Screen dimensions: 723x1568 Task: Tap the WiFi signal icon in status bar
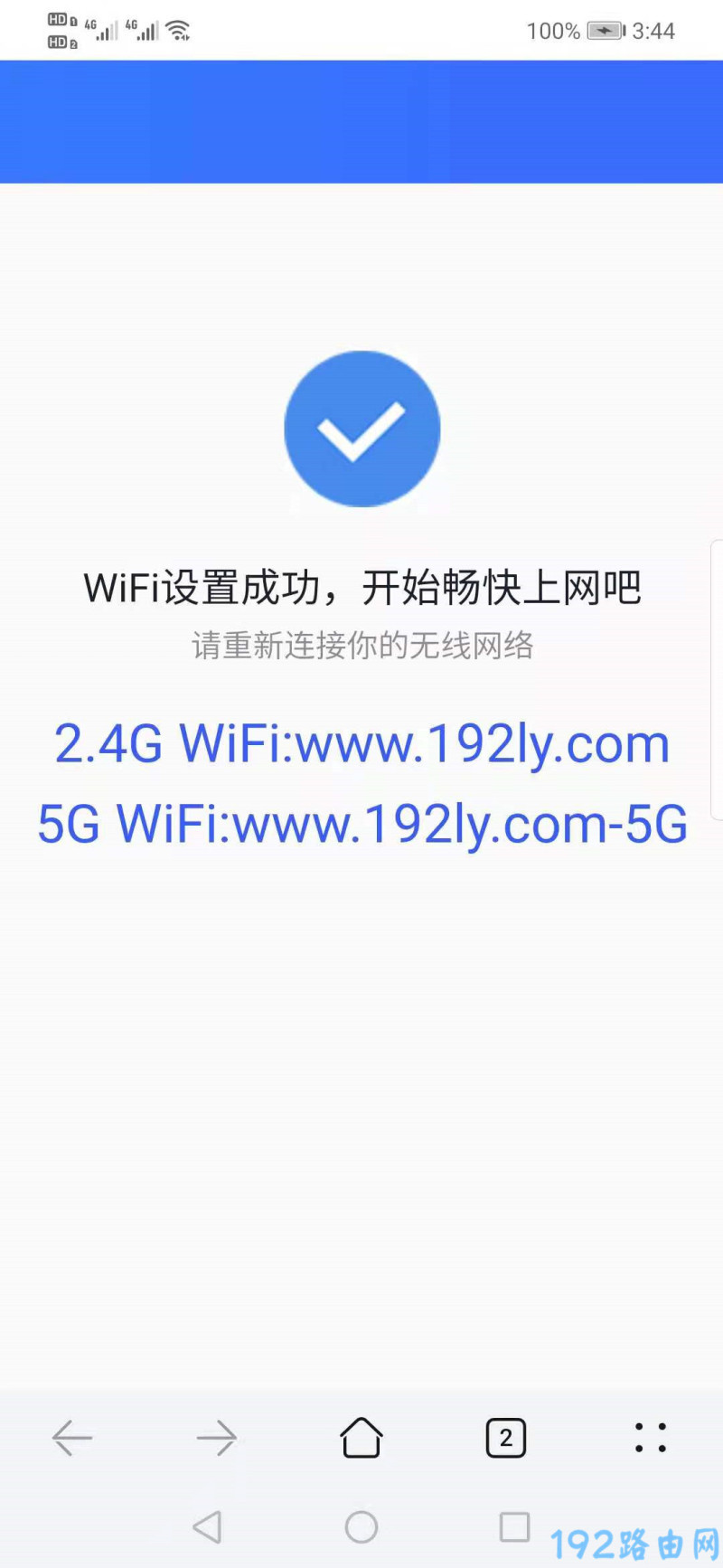click(177, 29)
